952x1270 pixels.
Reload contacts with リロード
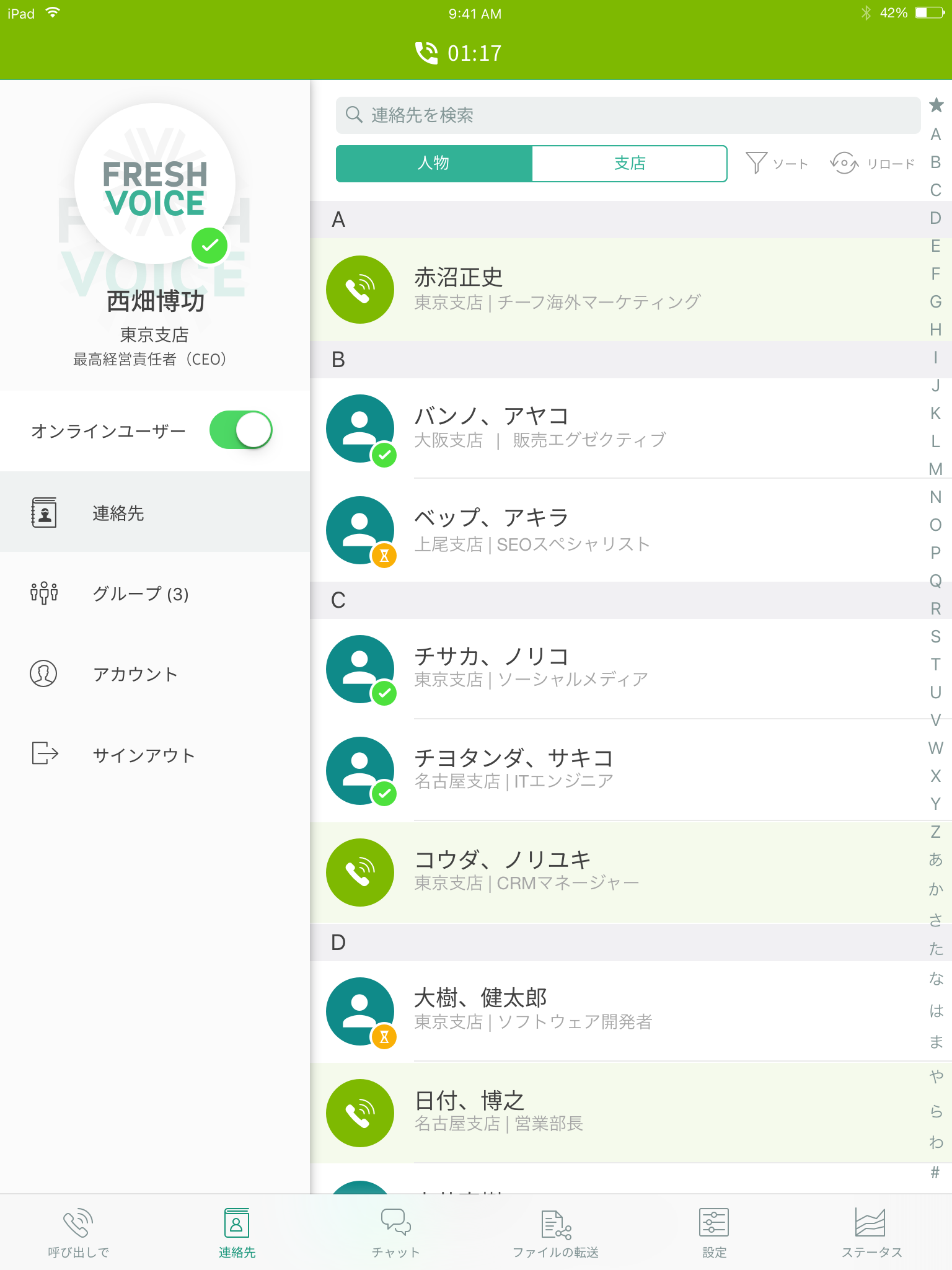click(x=873, y=164)
